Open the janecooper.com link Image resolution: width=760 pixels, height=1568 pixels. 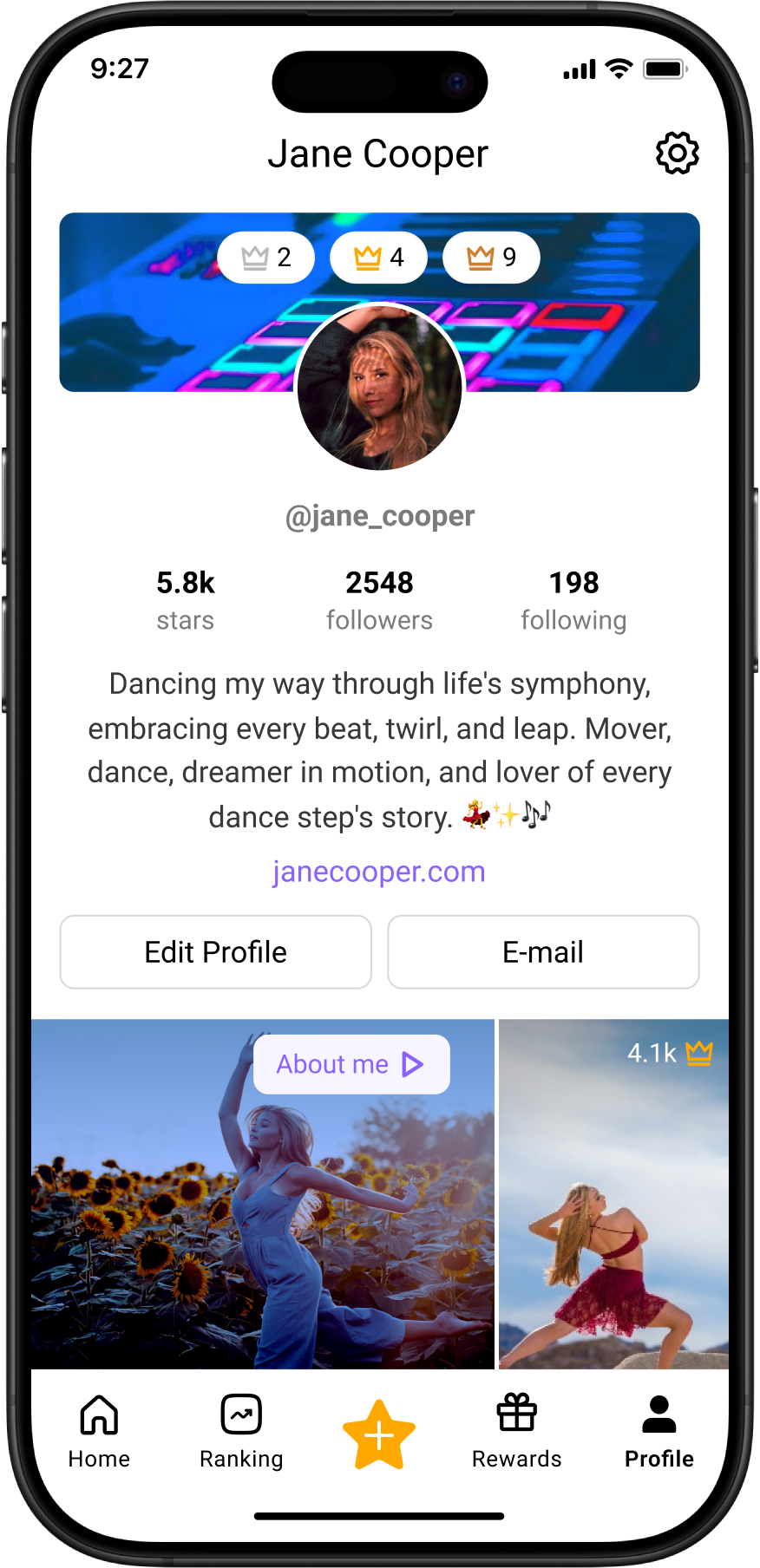pyautogui.click(x=379, y=872)
